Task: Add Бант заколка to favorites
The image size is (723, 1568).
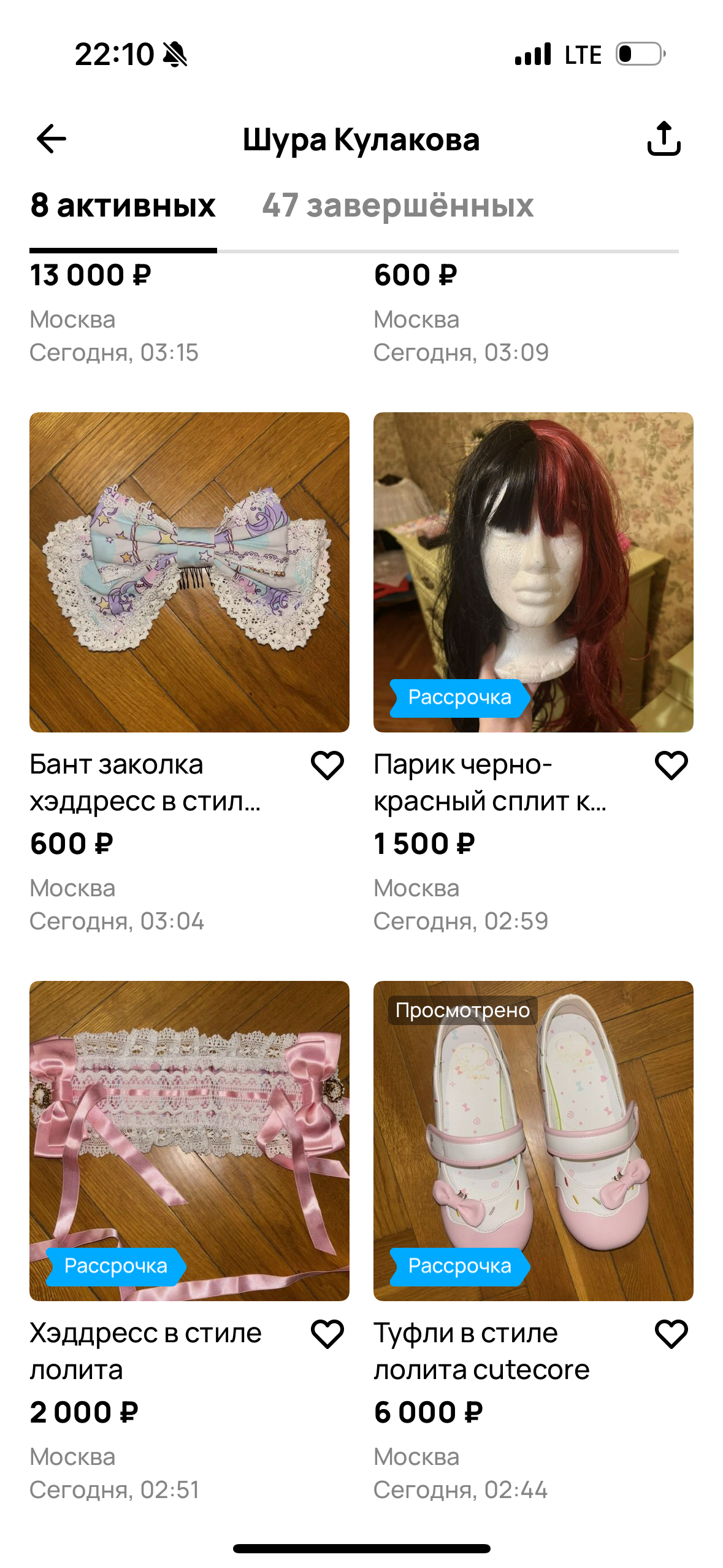Action: pyautogui.click(x=327, y=766)
